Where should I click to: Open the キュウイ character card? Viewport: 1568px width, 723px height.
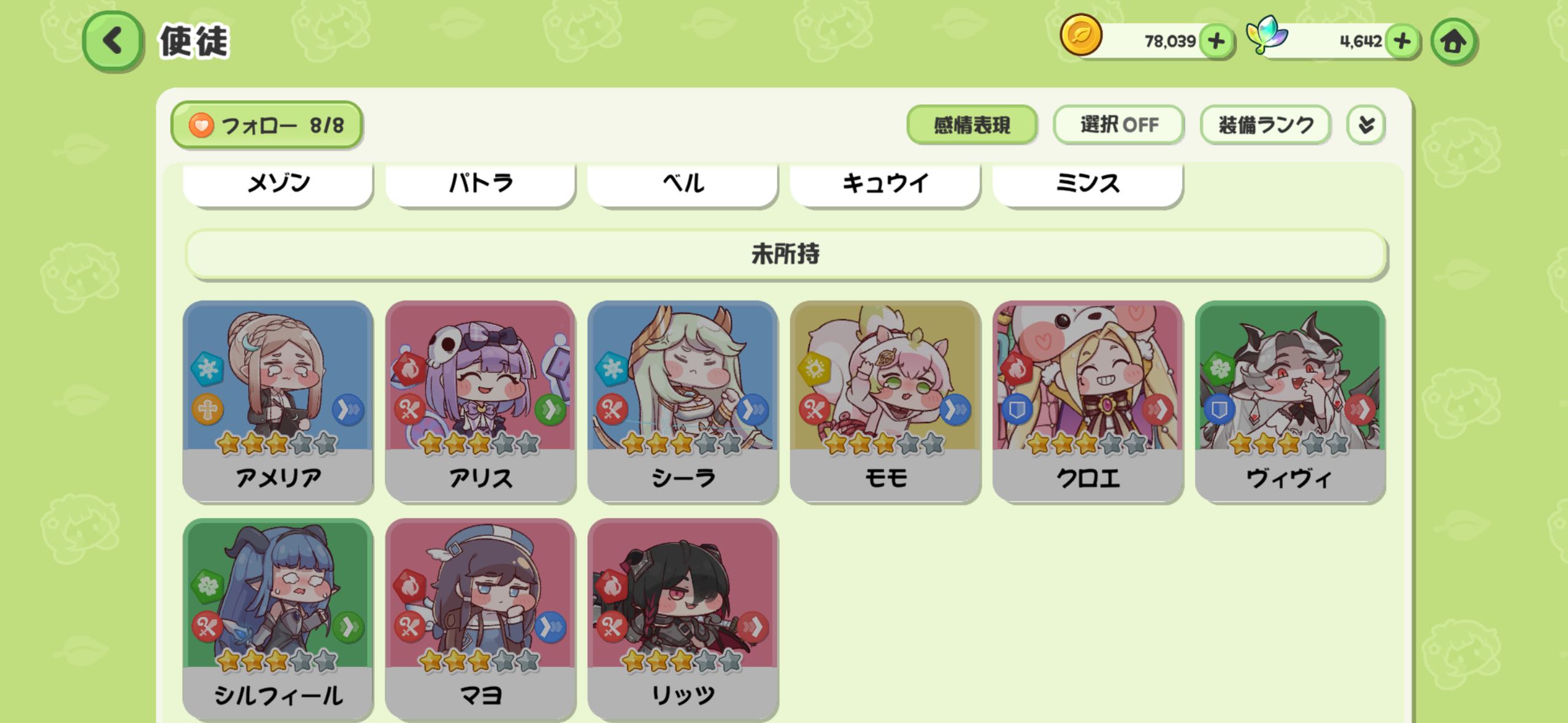(x=885, y=183)
